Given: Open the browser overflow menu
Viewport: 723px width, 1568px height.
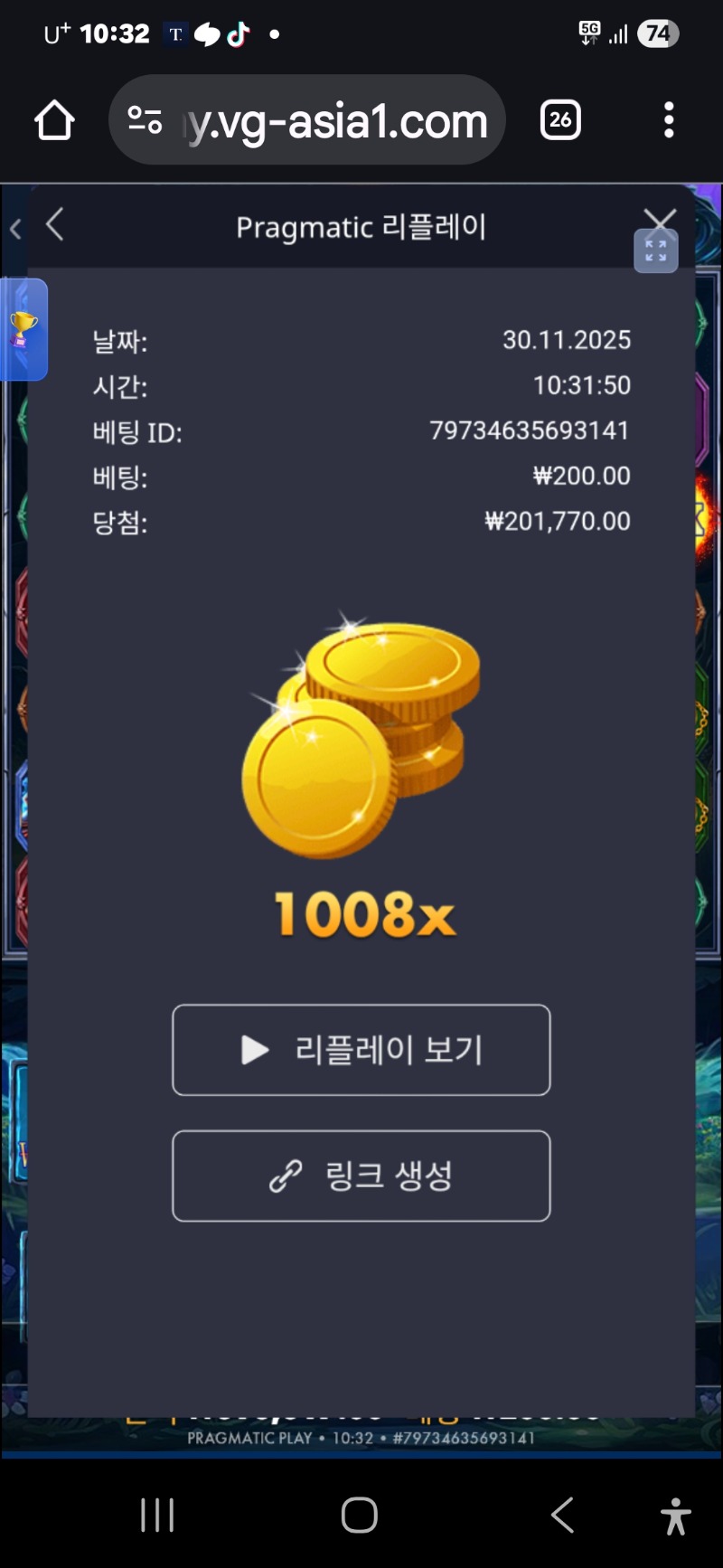Looking at the screenshot, I should [x=669, y=120].
